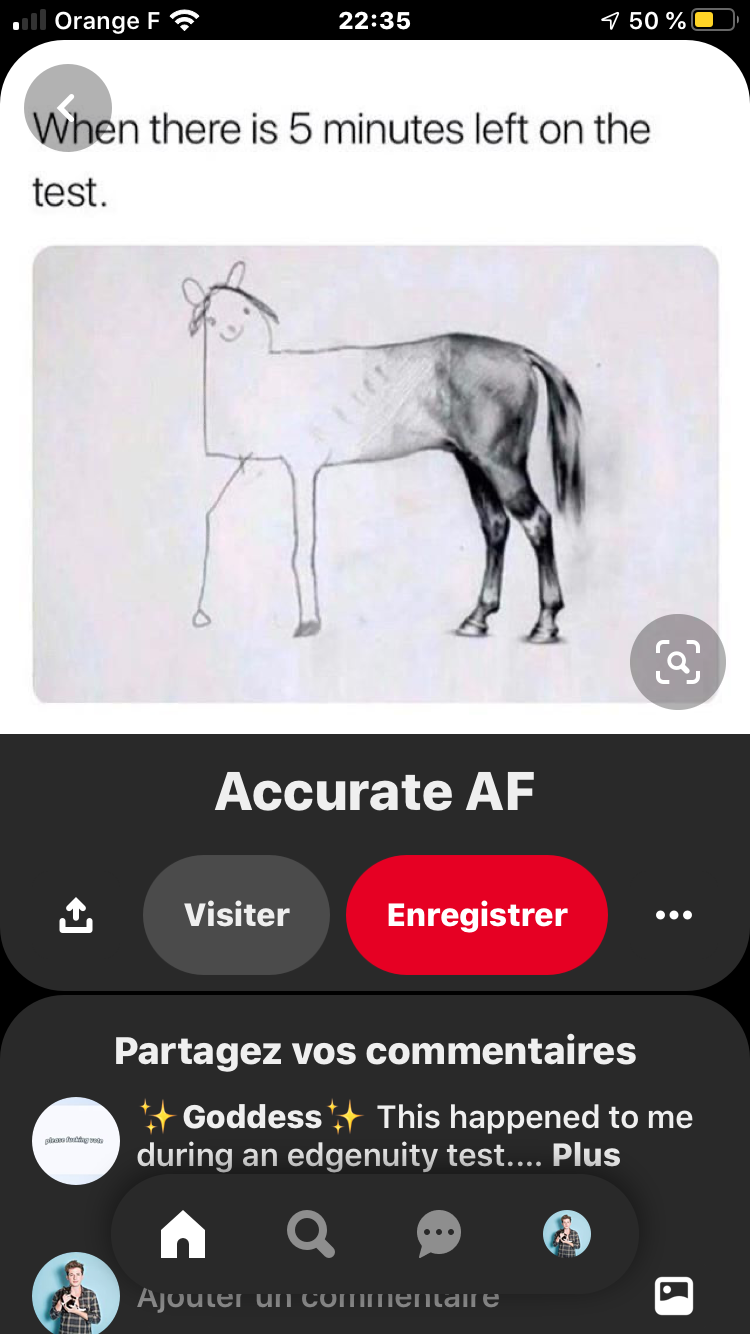The height and width of the screenshot is (1334, 750).
Task: View the horse drawing pin image
Action: pos(375,475)
